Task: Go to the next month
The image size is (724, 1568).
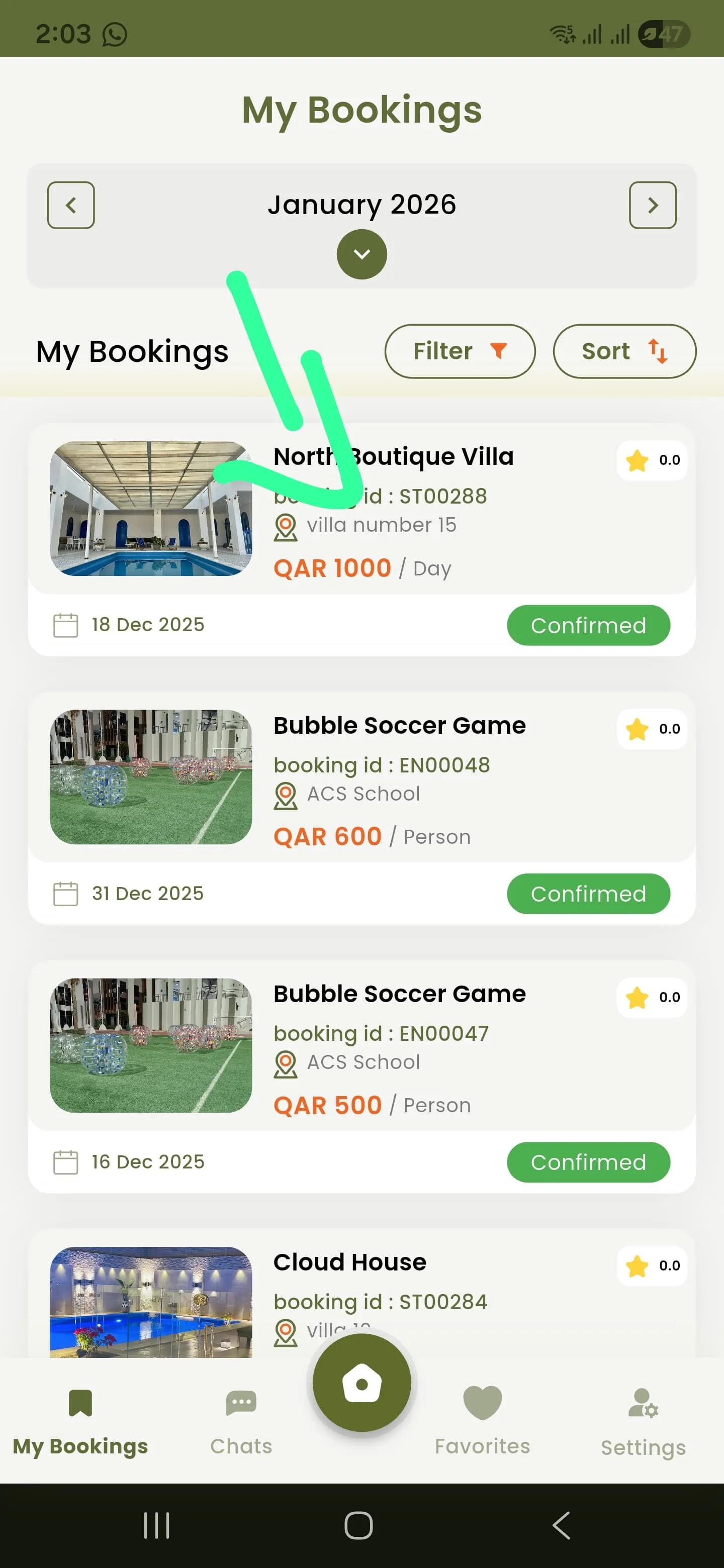Action: (x=652, y=205)
